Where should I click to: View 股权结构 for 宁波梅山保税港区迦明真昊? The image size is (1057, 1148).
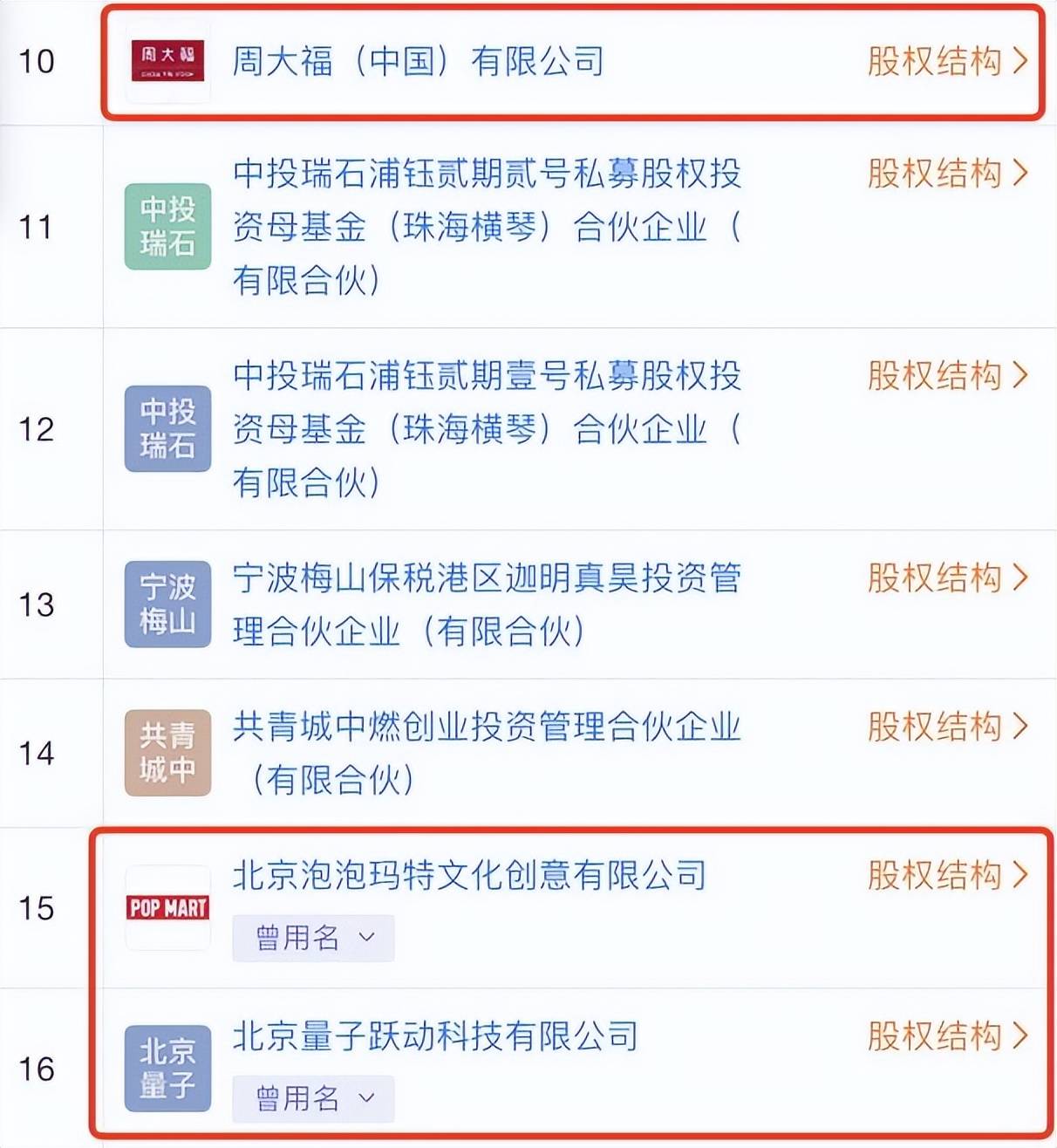coord(947,577)
